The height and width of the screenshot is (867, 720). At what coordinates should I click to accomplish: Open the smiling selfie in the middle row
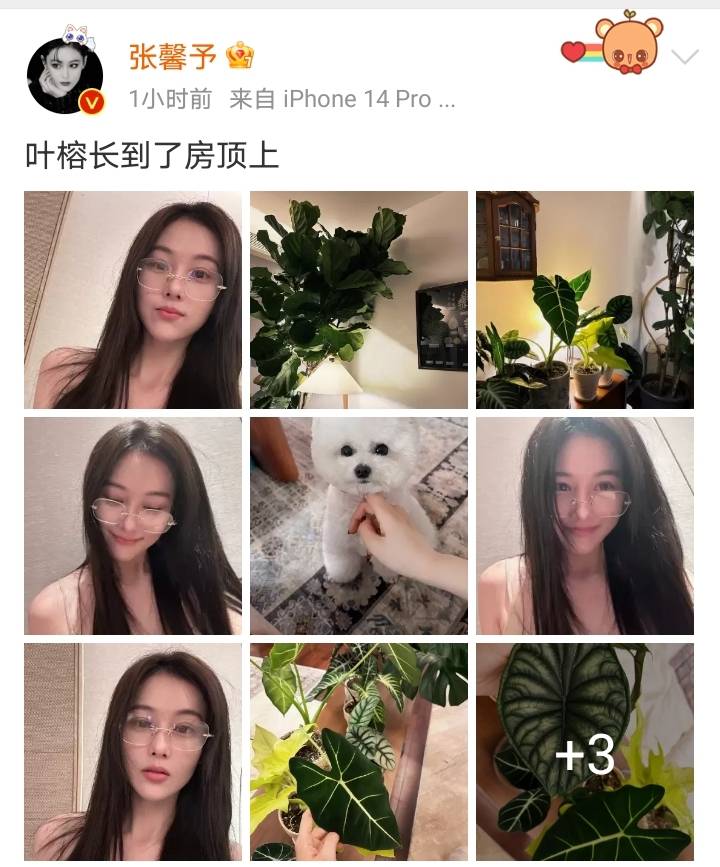(x=585, y=526)
